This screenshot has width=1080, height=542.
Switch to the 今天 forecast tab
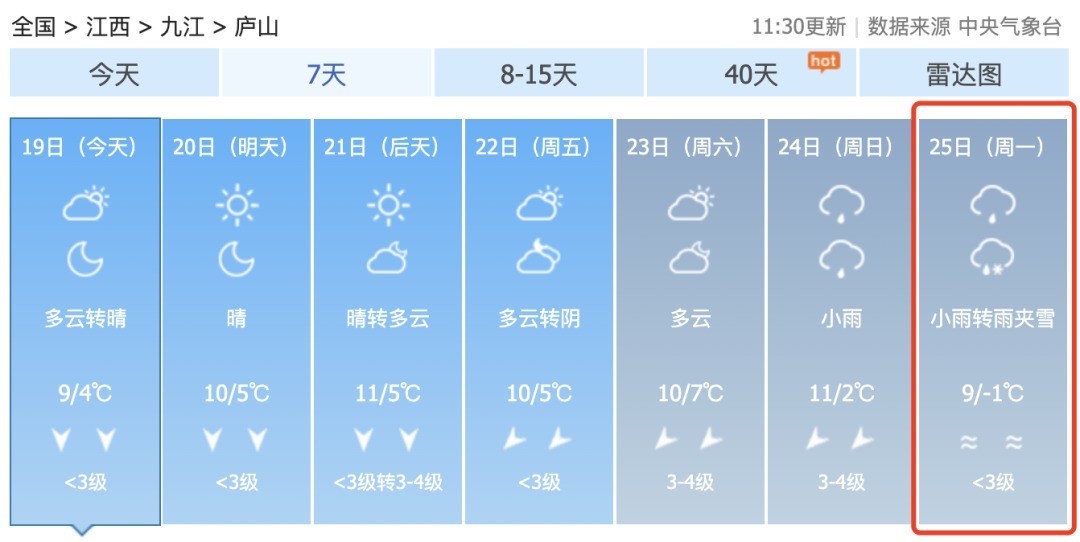coord(114,74)
